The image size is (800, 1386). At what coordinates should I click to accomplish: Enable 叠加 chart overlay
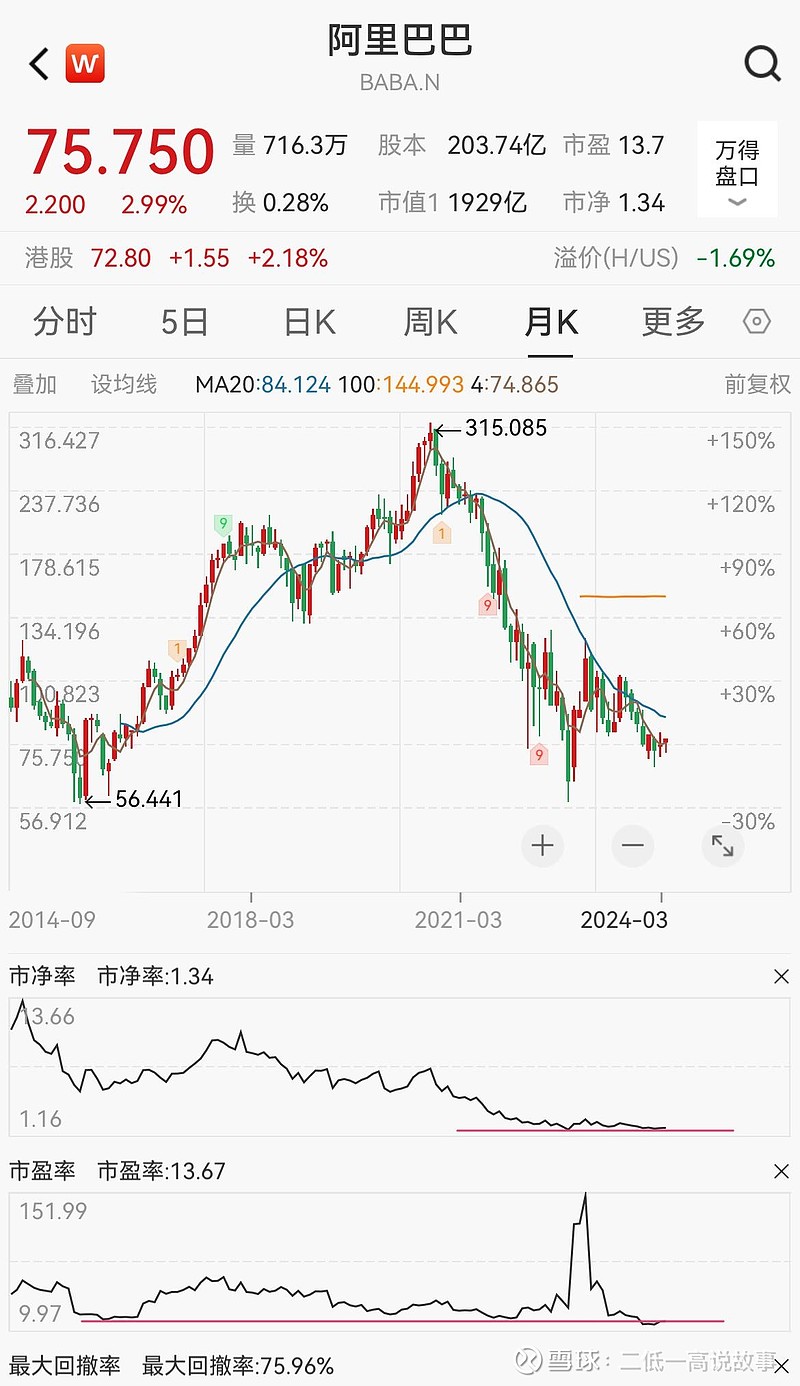[x=34, y=384]
